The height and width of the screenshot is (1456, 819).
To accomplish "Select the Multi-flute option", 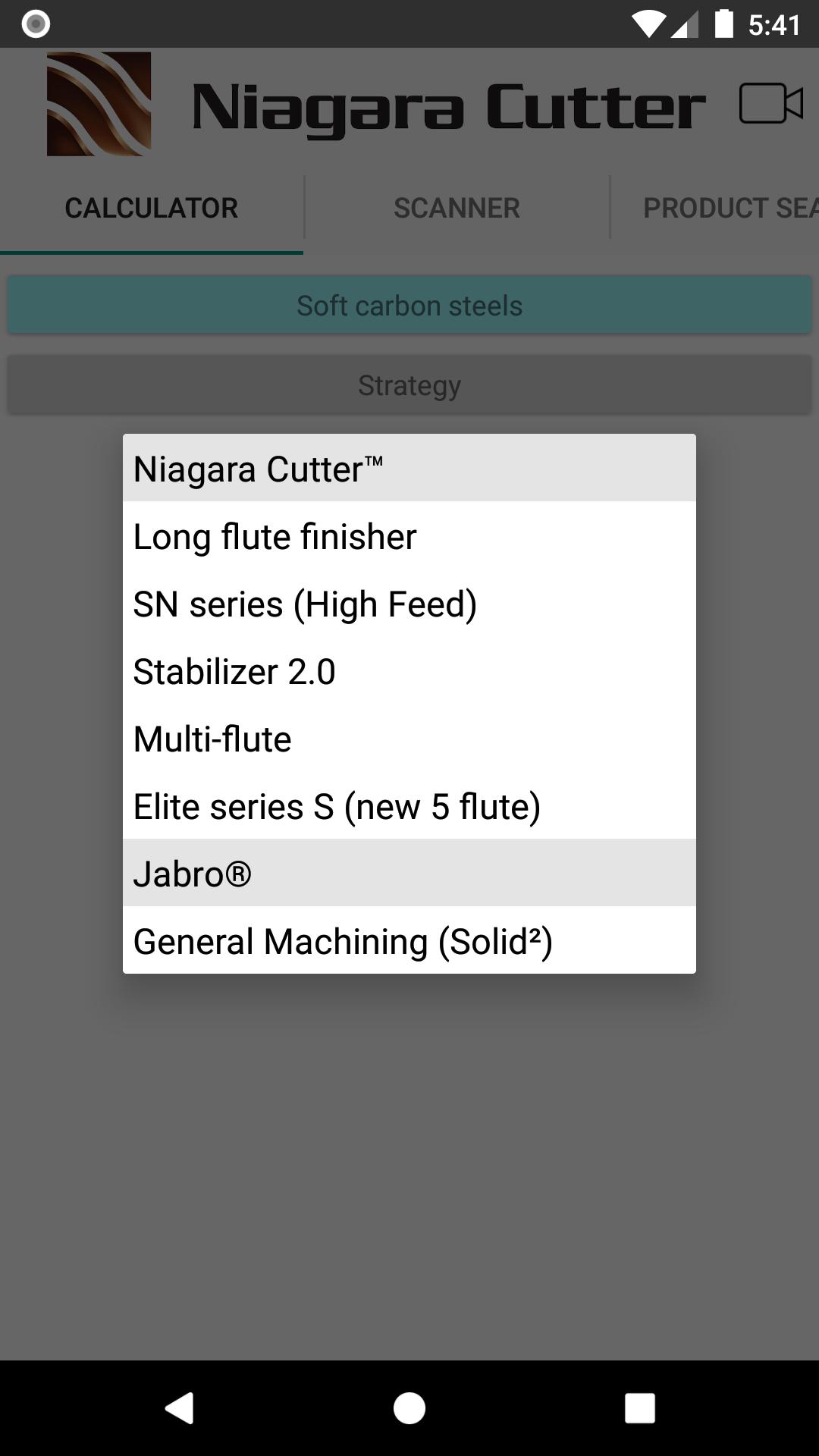I will (409, 739).
